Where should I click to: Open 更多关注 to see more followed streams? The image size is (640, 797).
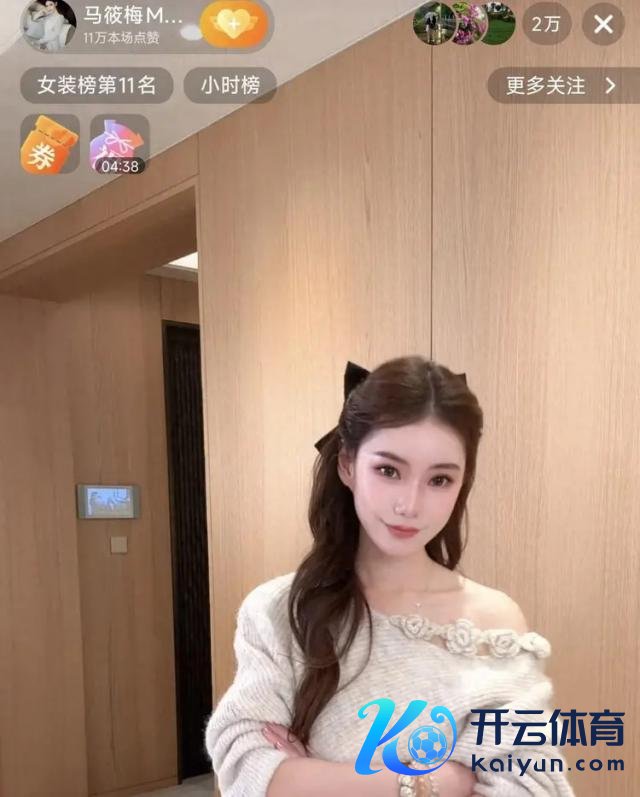pyautogui.click(x=560, y=85)
